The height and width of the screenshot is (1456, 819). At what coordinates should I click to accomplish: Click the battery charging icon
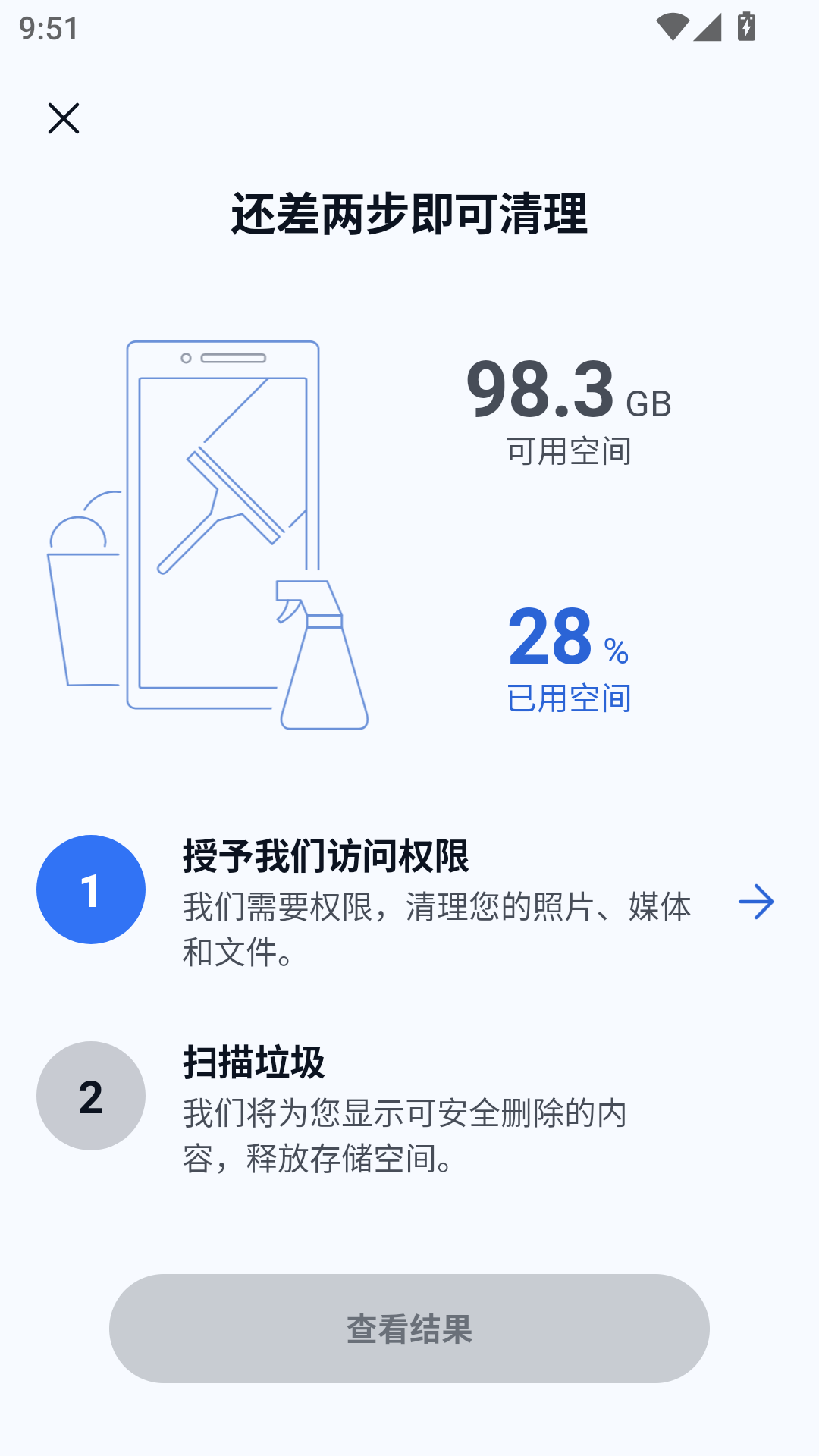[746, 25]
